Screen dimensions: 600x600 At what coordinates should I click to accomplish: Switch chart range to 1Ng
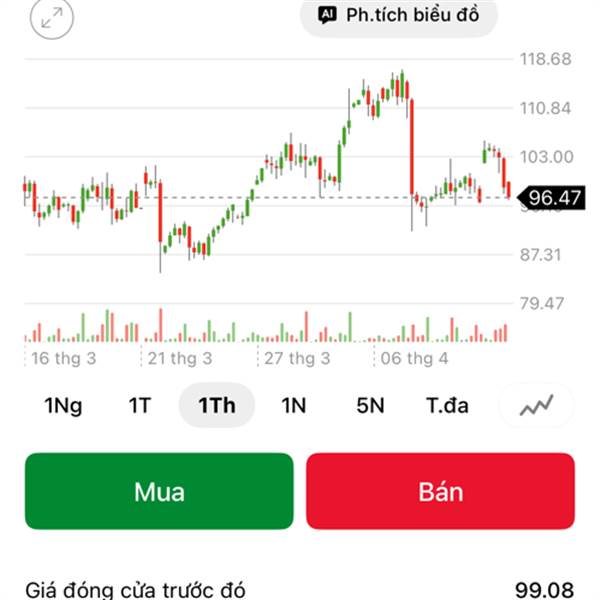click(x=63, y=406)
